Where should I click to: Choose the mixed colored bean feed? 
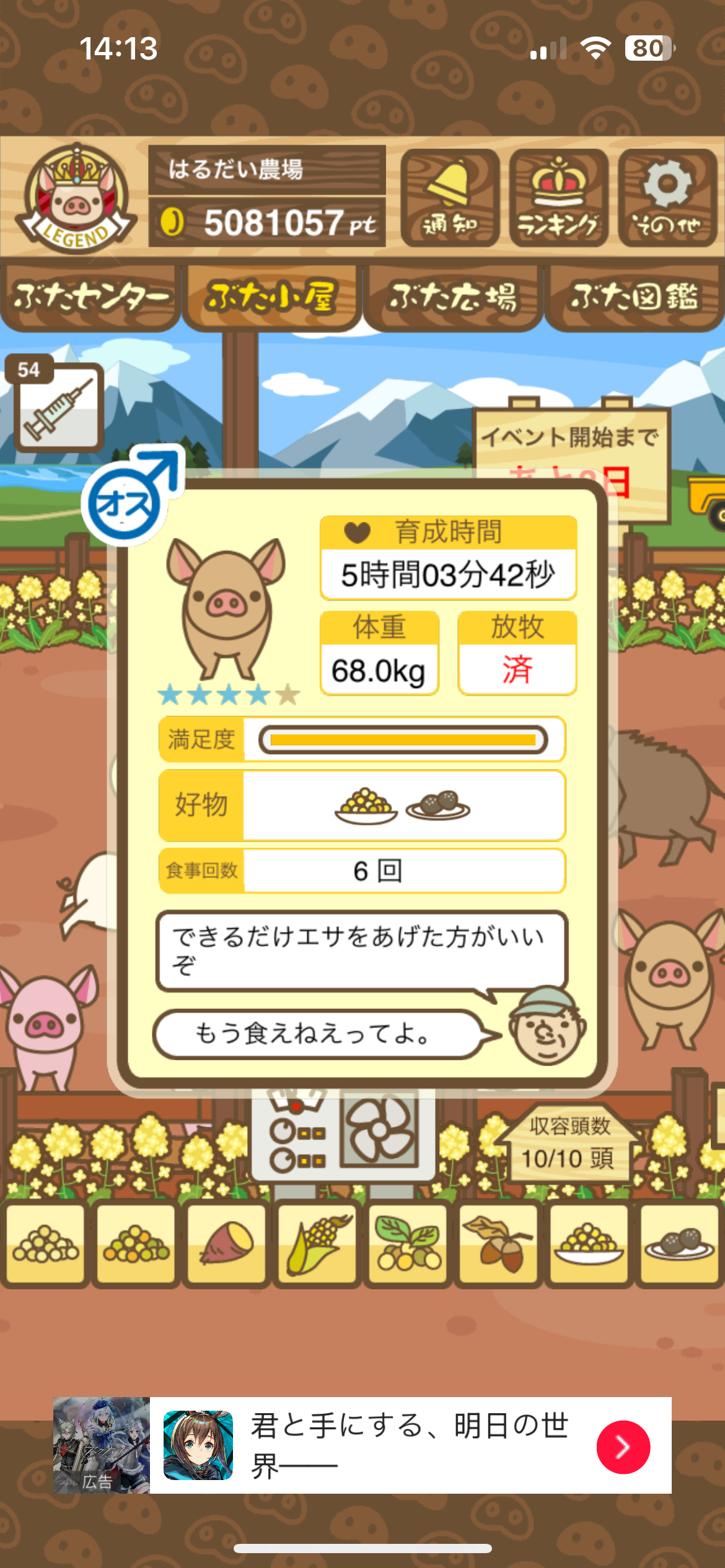click(136, 1243)
